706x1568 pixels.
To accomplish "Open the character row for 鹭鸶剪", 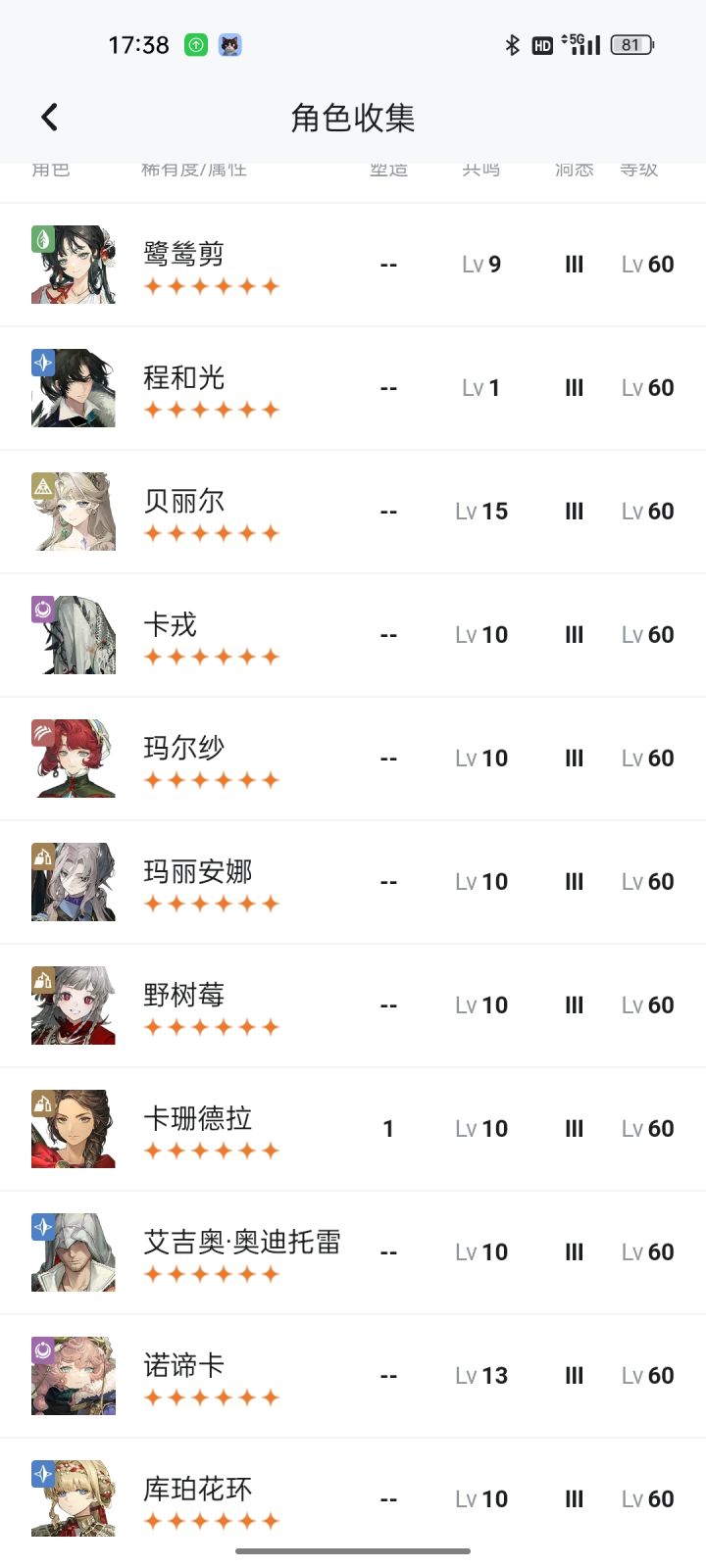I will (x=353, y=265).
